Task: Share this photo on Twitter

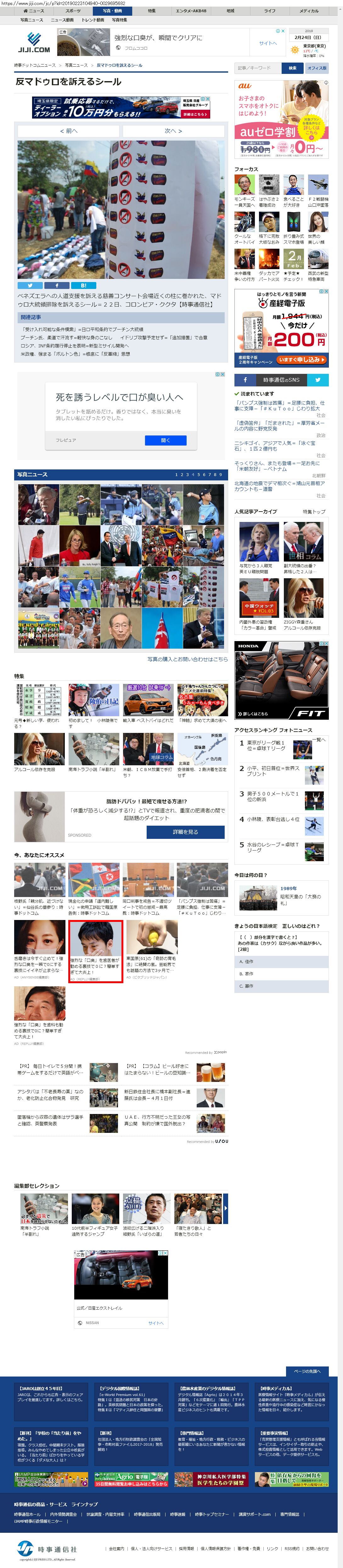Action: [x=30, y=285]
